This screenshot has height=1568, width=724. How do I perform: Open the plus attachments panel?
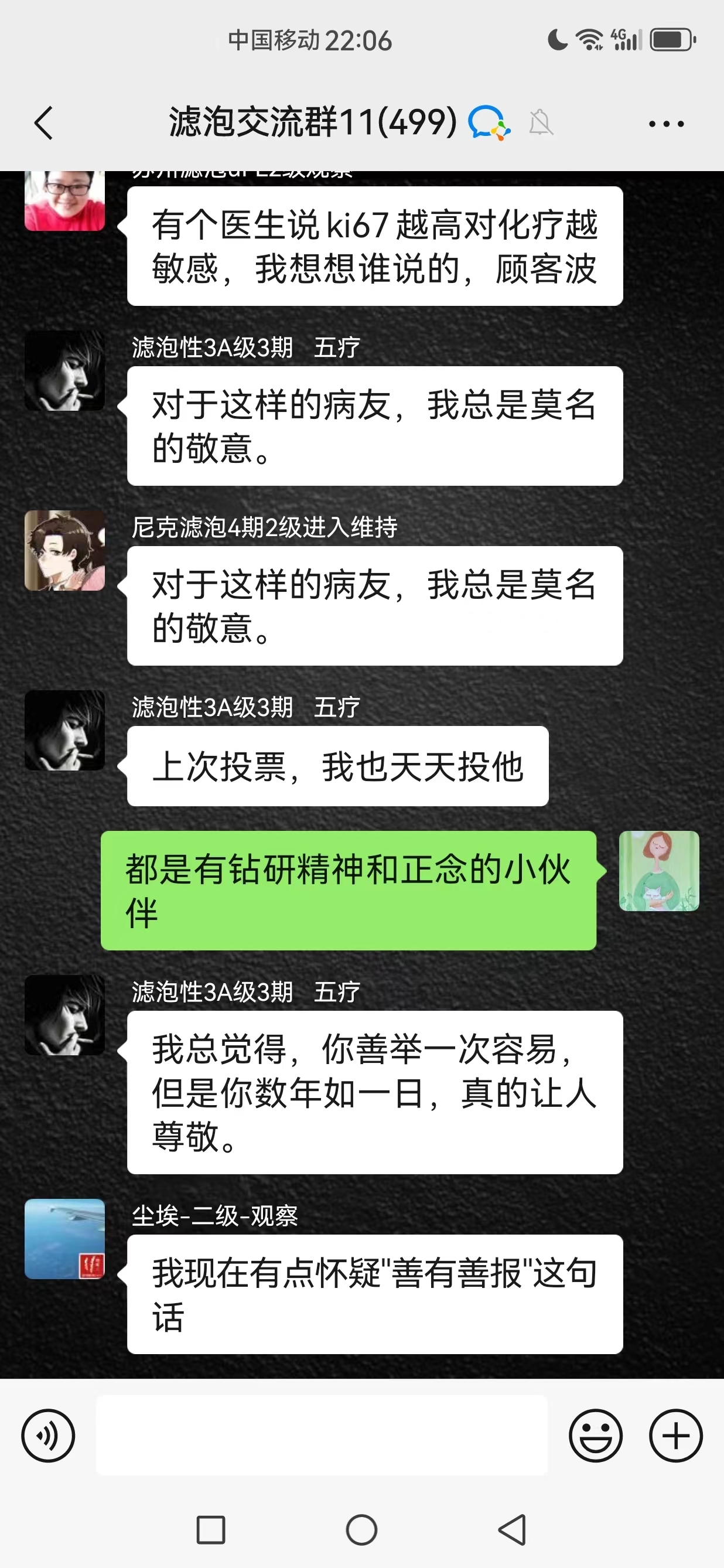676,1436
